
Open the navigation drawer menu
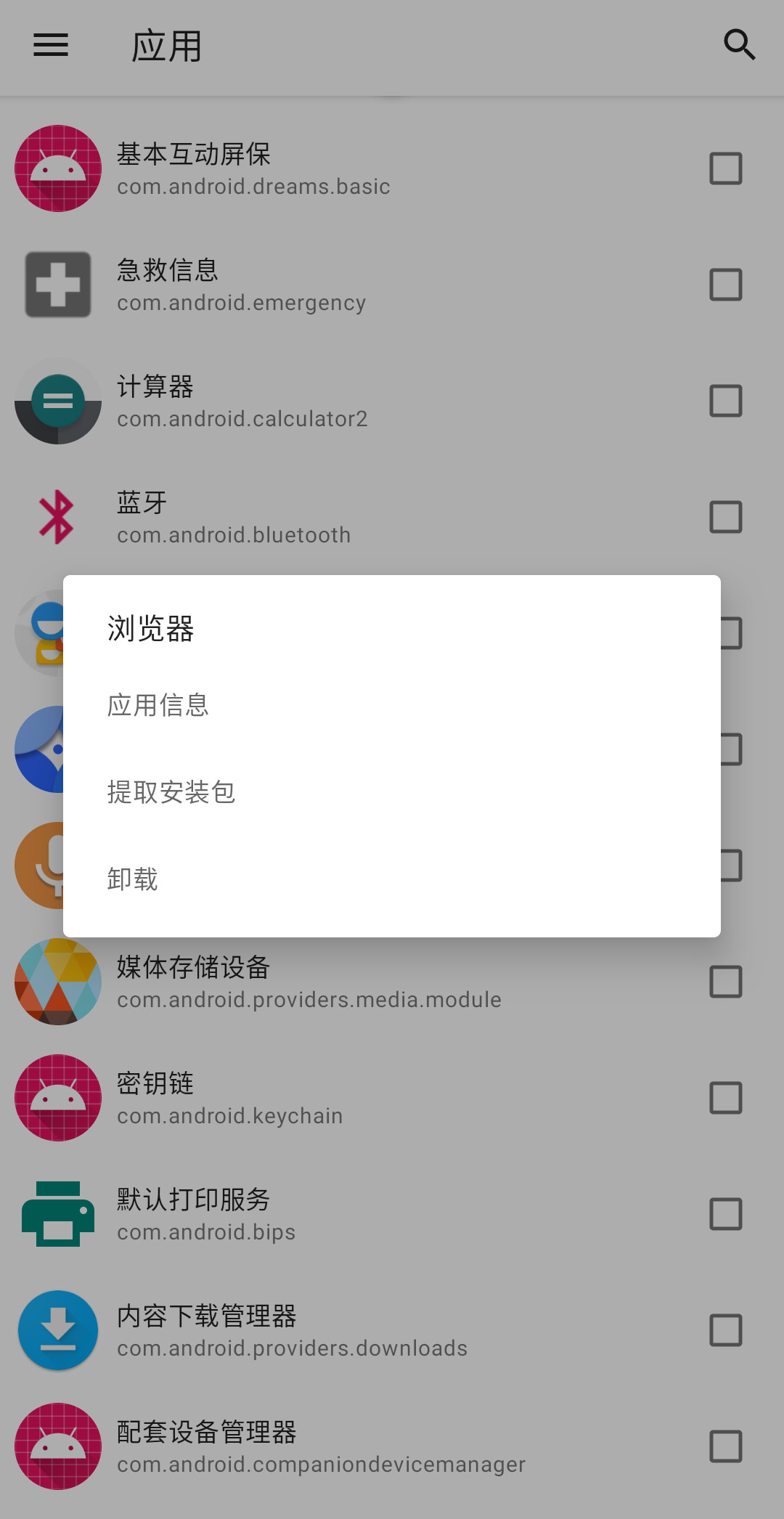click(x=49, y=45)
